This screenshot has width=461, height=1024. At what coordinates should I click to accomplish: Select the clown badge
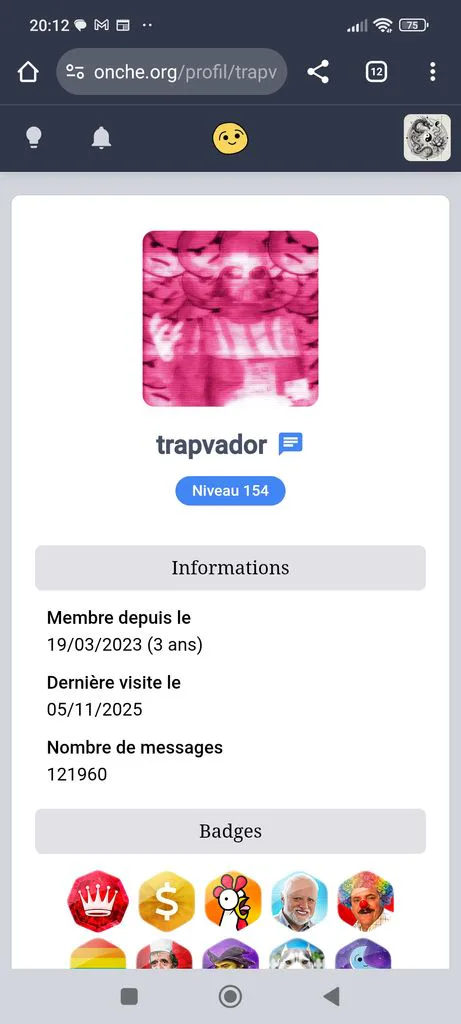[x=366, y=901]
